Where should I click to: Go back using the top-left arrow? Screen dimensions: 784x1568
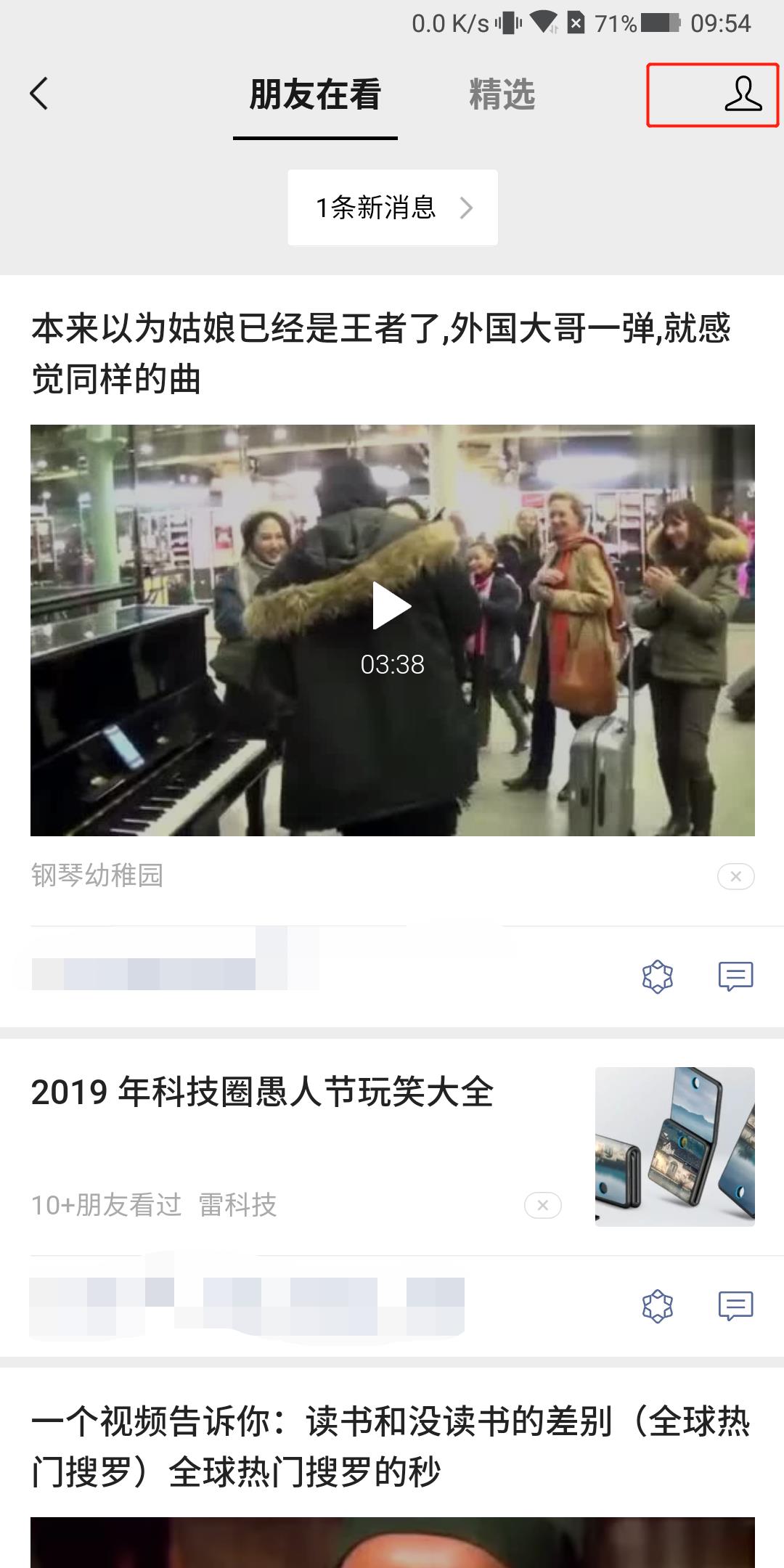[39, 94]
